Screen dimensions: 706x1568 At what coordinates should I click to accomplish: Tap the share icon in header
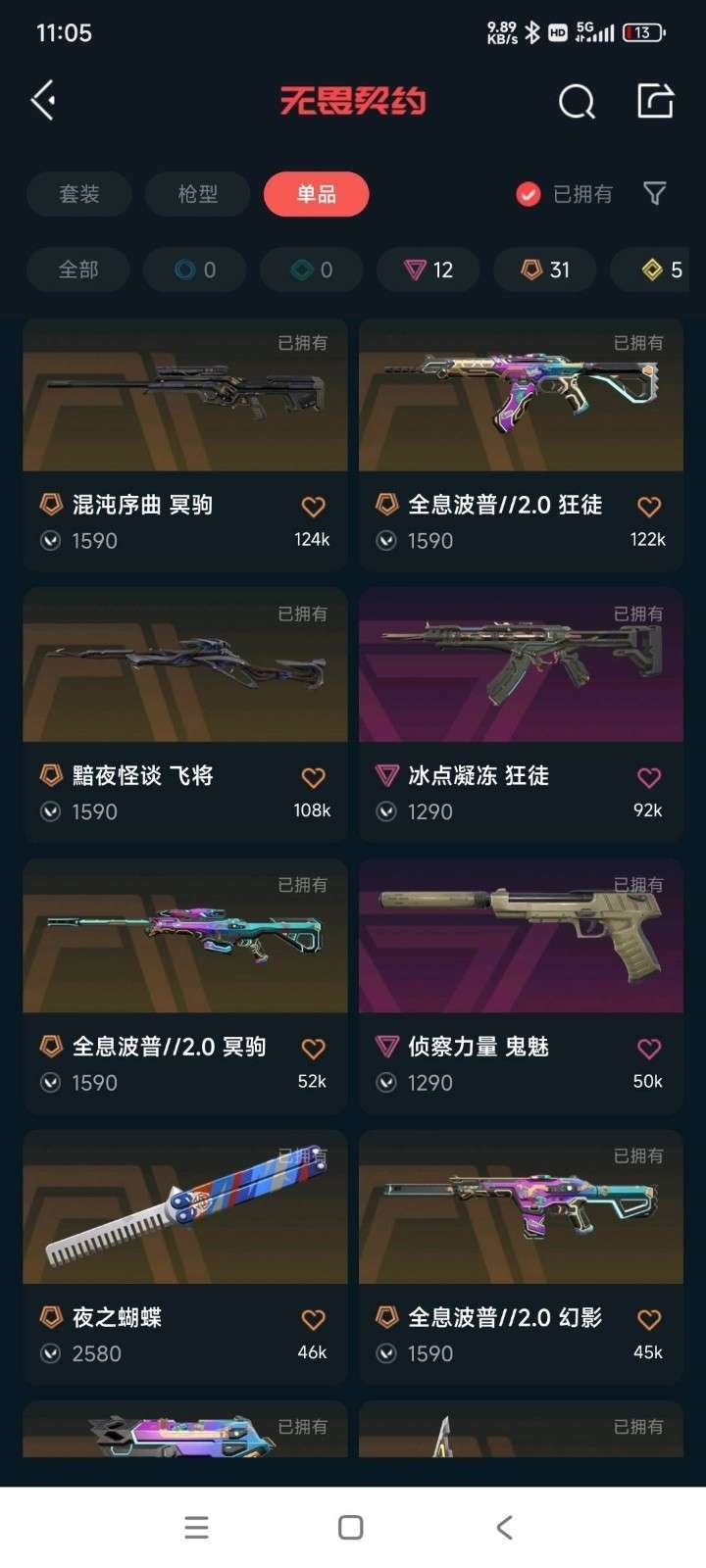(654, 100)
